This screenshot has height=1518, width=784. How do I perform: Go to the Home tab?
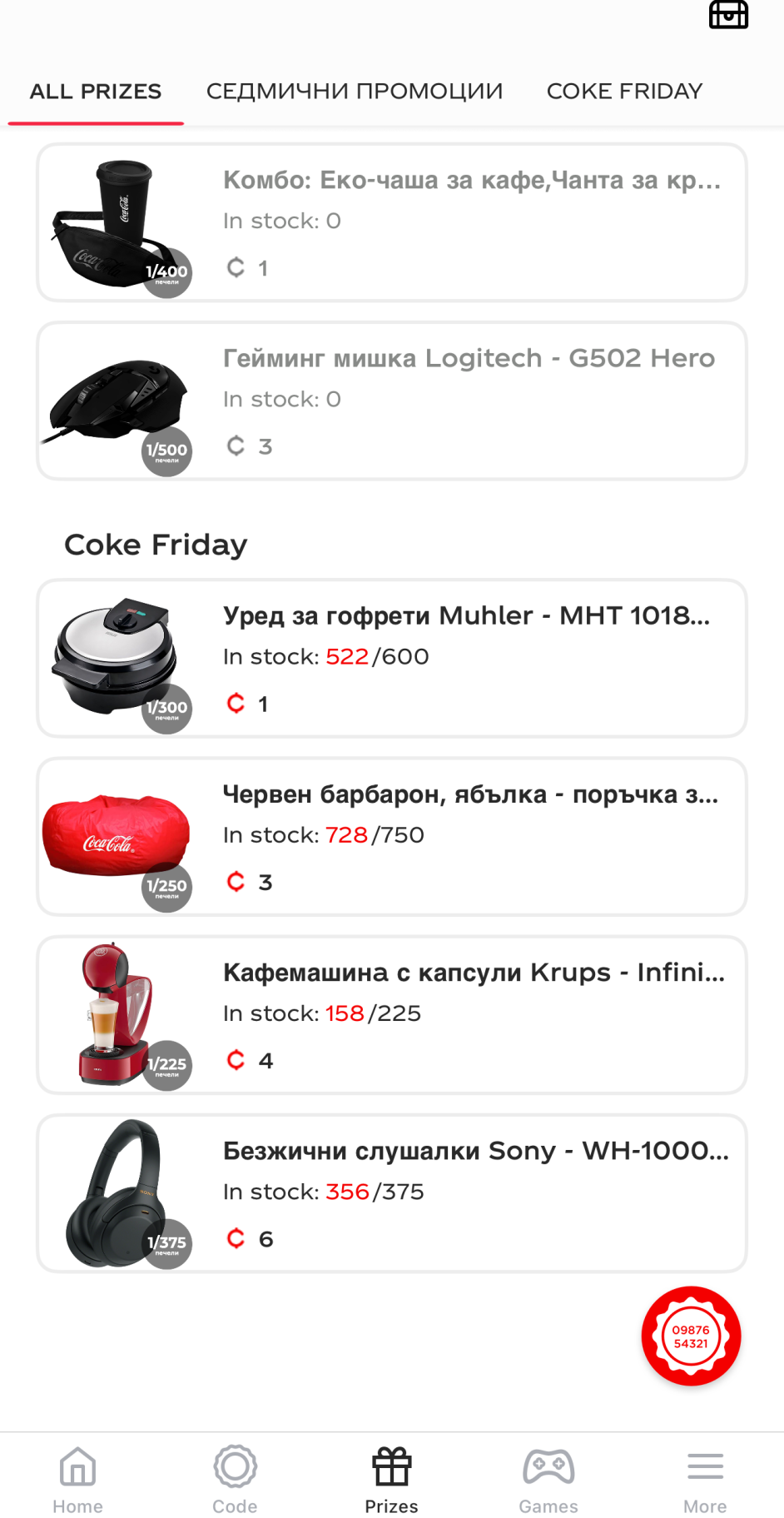pyautogui.click(x=77, y=1479)
